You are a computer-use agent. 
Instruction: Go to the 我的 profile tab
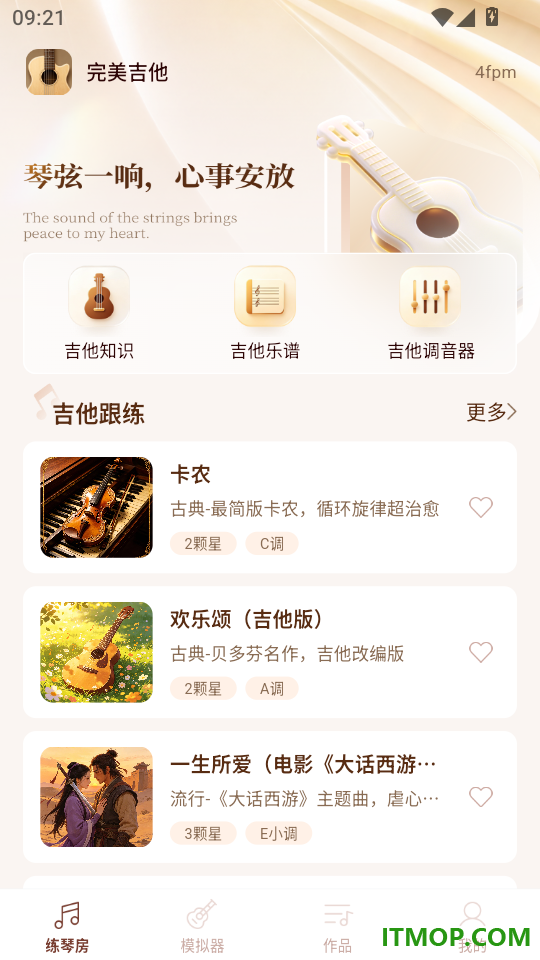tap(472, 926)
